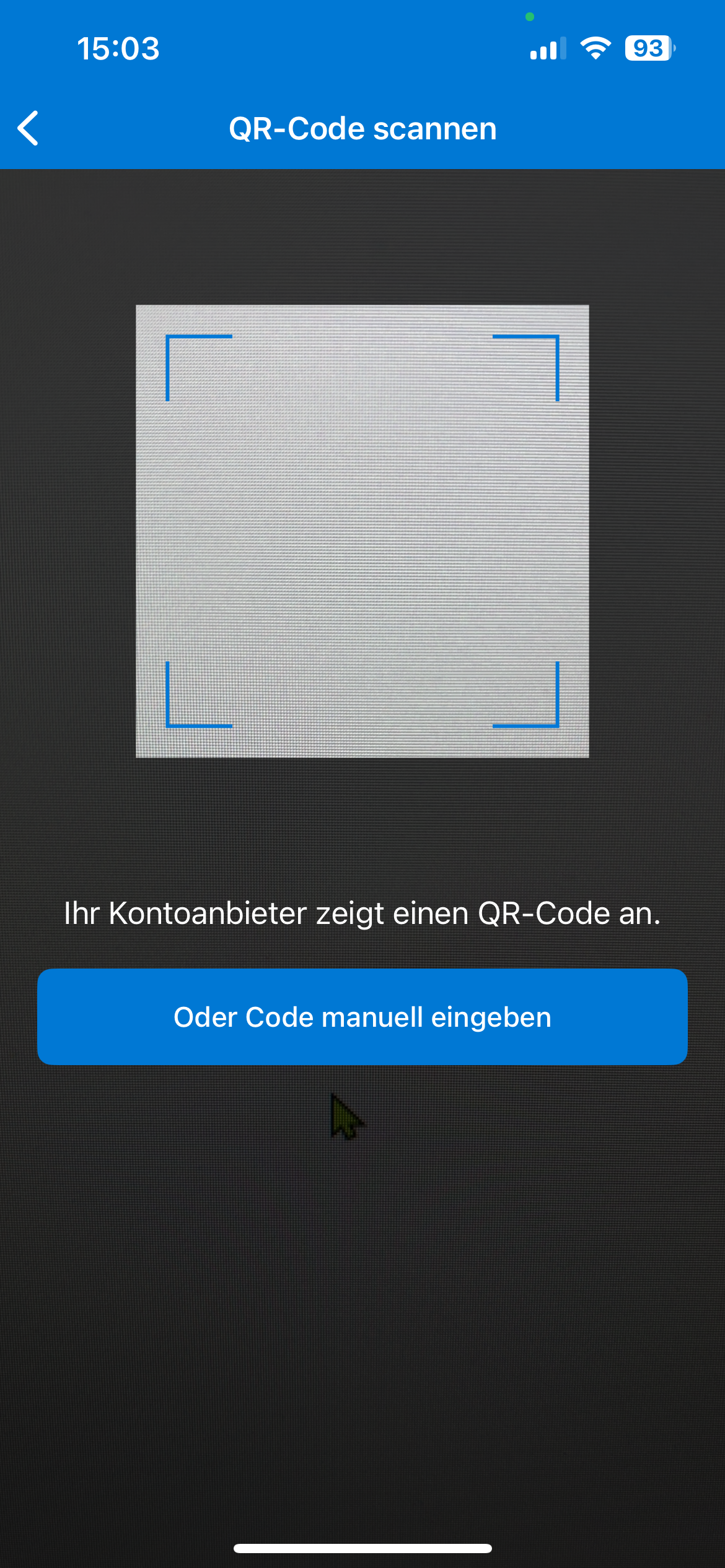Image resolution: width=725 pixels, height=1568 pixels.
Task: Go back from QR-Code scannen
Action: pos(29,128)
